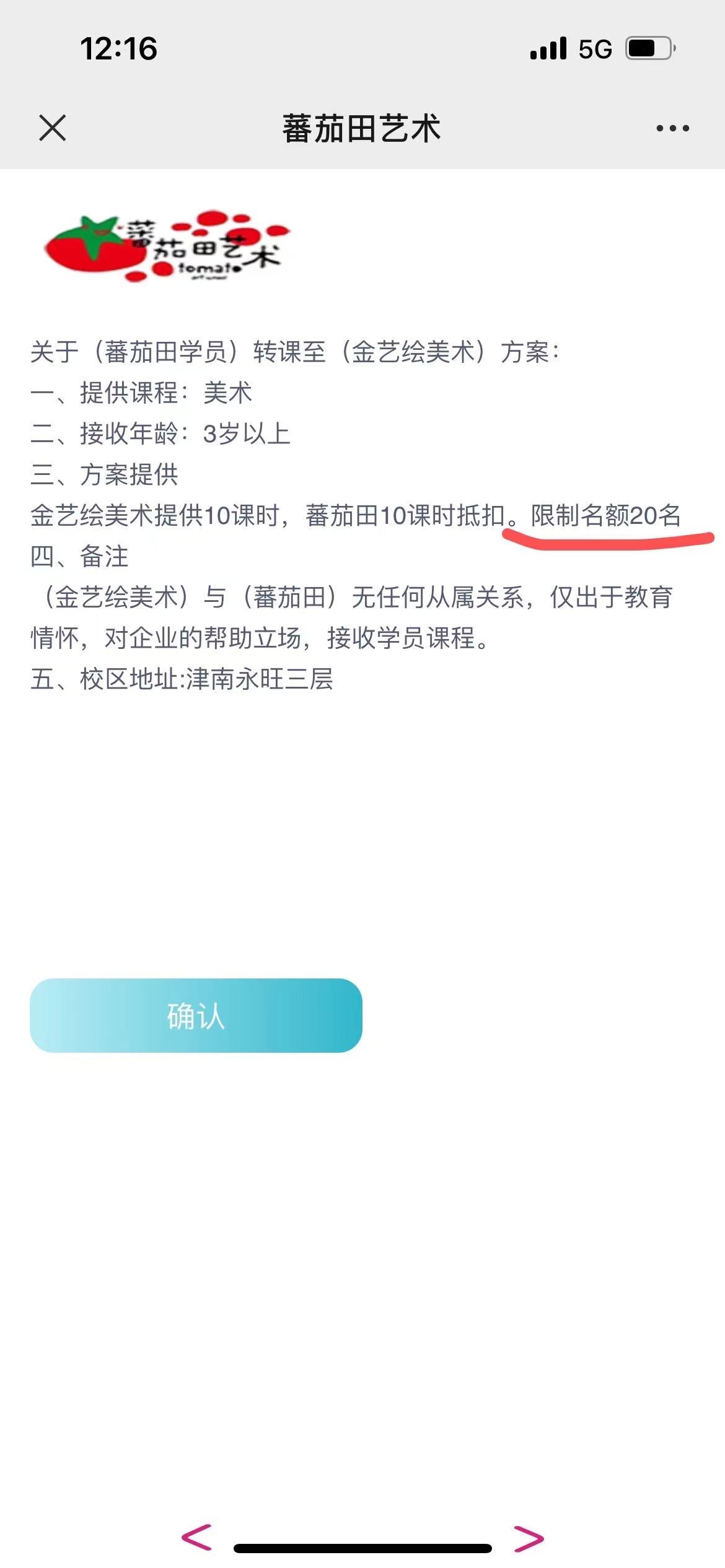Close the 蕃茄田艺术 page
Screen dimensions: 725x1568
[x=53, y=128]
